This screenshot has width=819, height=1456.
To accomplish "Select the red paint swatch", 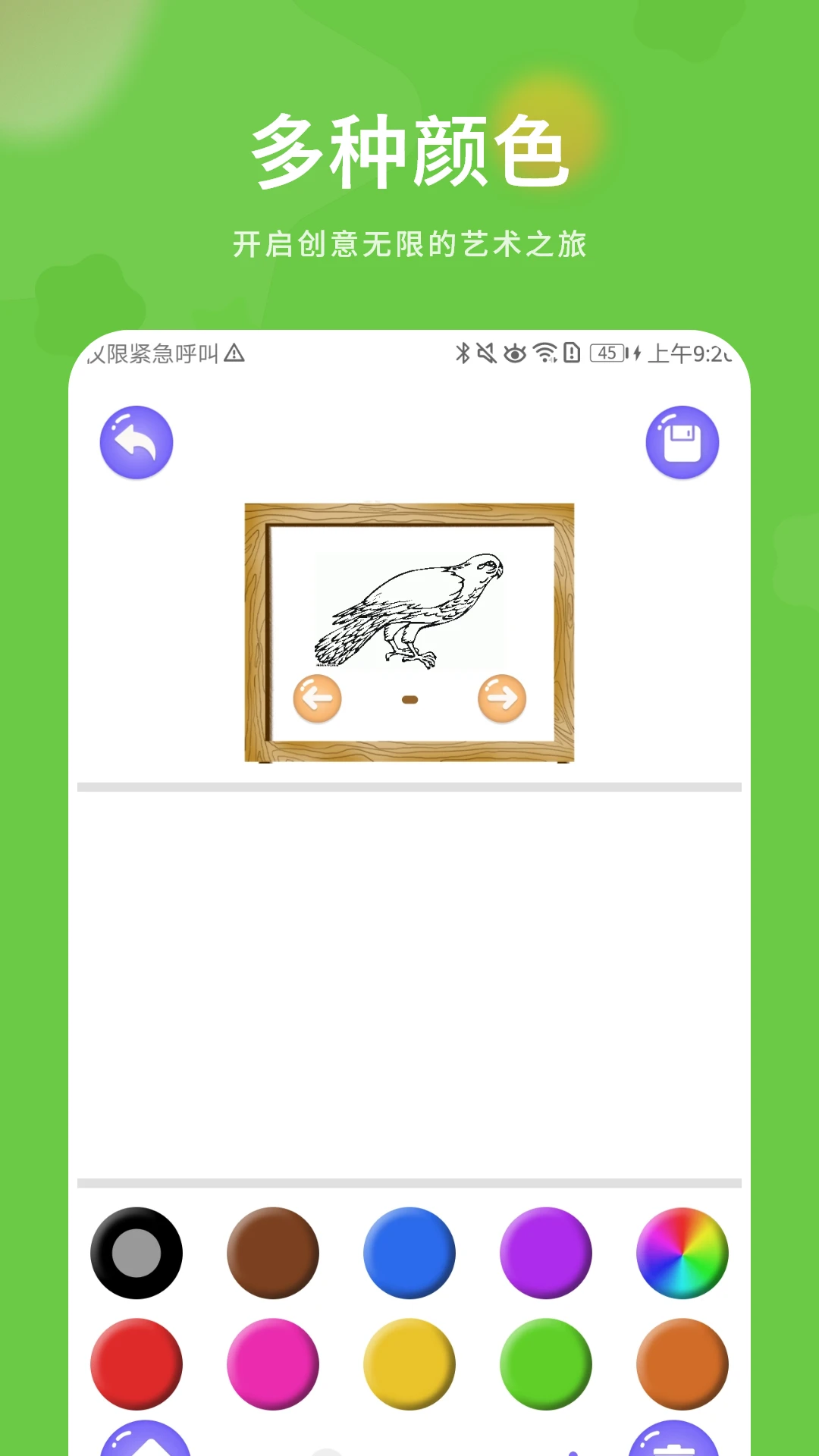I will pyautogui.click(x=136, y=1363).
